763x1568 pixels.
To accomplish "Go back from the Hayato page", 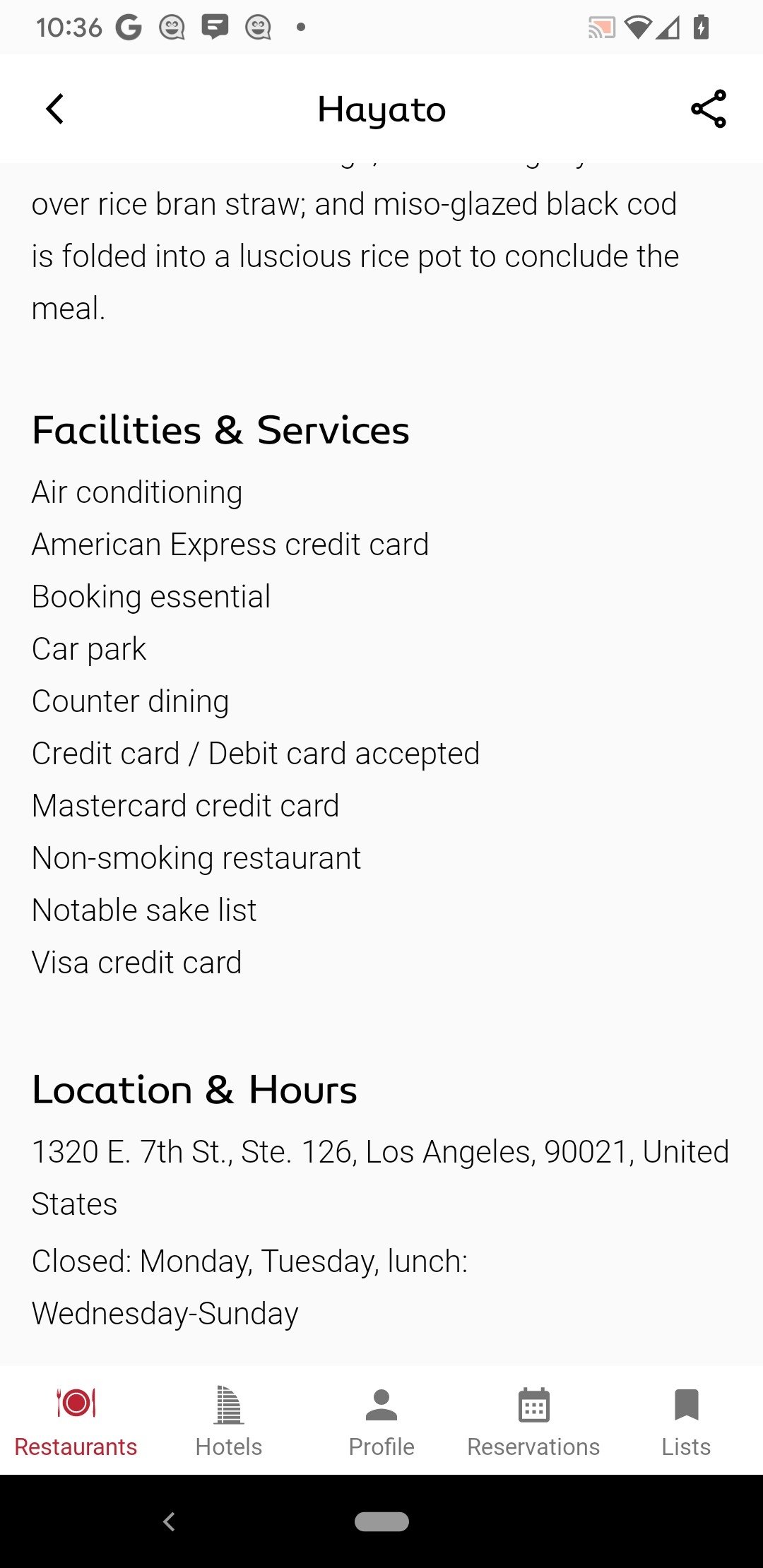I will [54, 109].
